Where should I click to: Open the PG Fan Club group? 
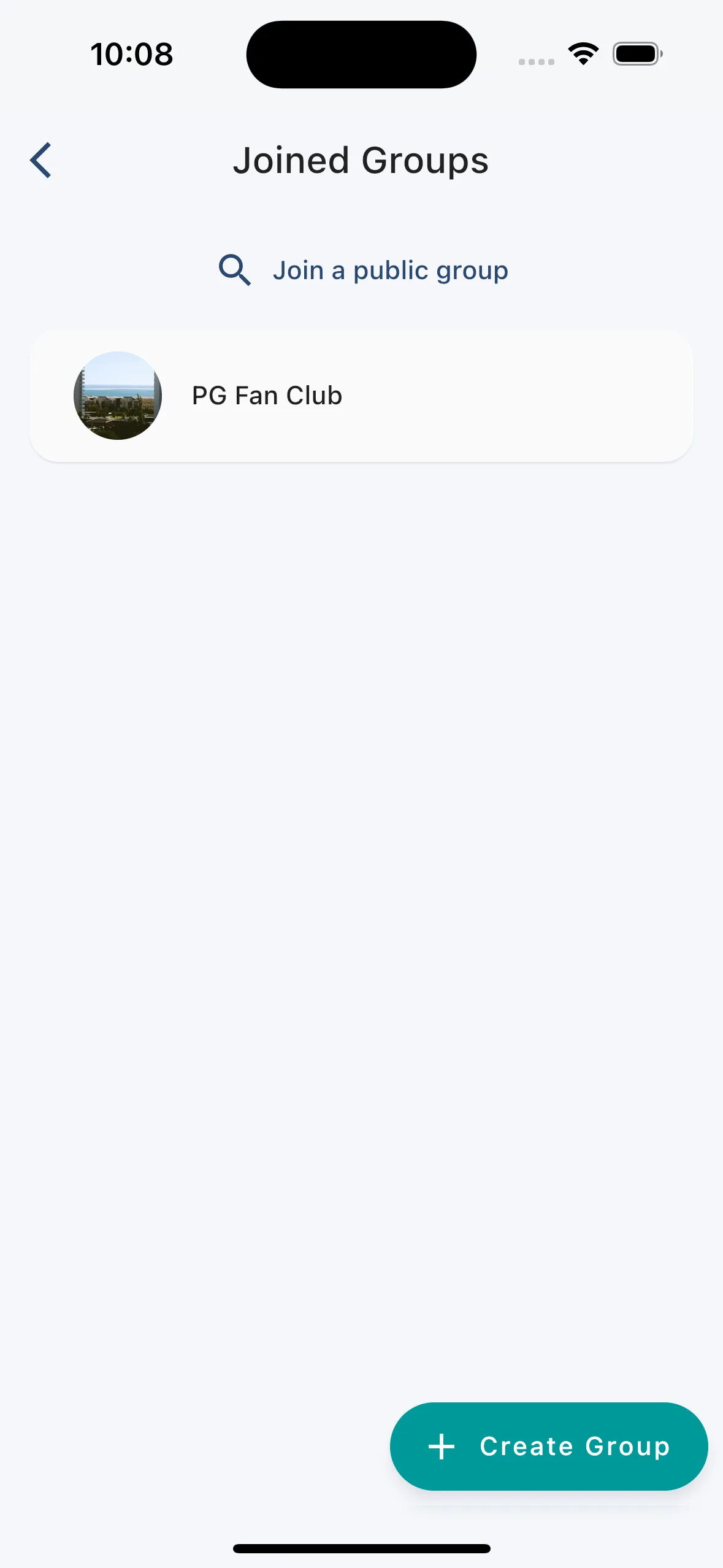click(x=361, y=396)
